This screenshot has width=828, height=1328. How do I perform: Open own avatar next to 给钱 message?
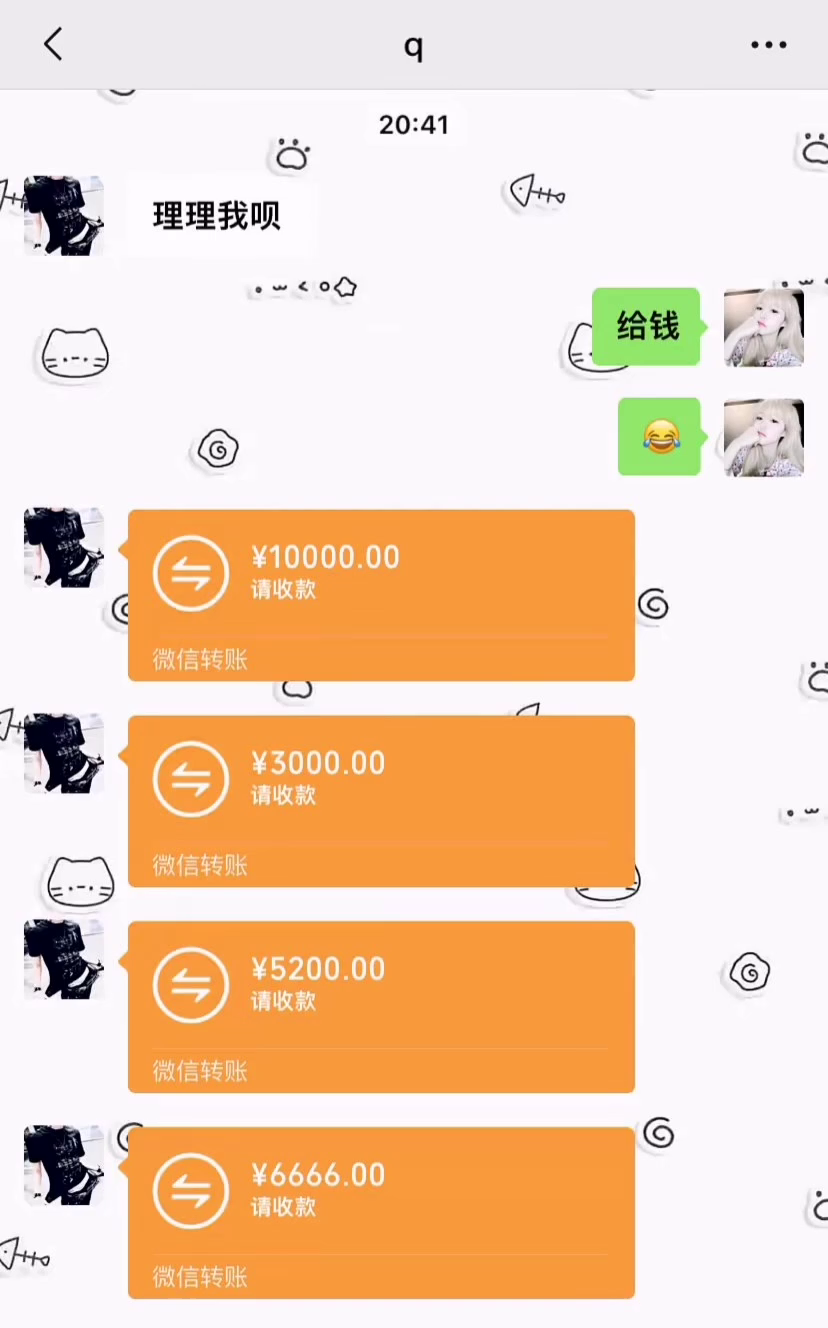(x=763, y=328)
